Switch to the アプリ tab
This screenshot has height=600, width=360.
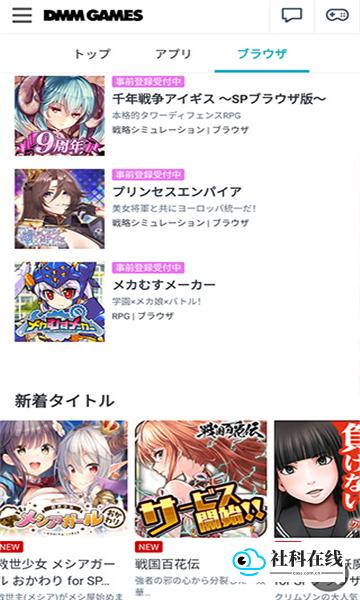tap(173, 54)
